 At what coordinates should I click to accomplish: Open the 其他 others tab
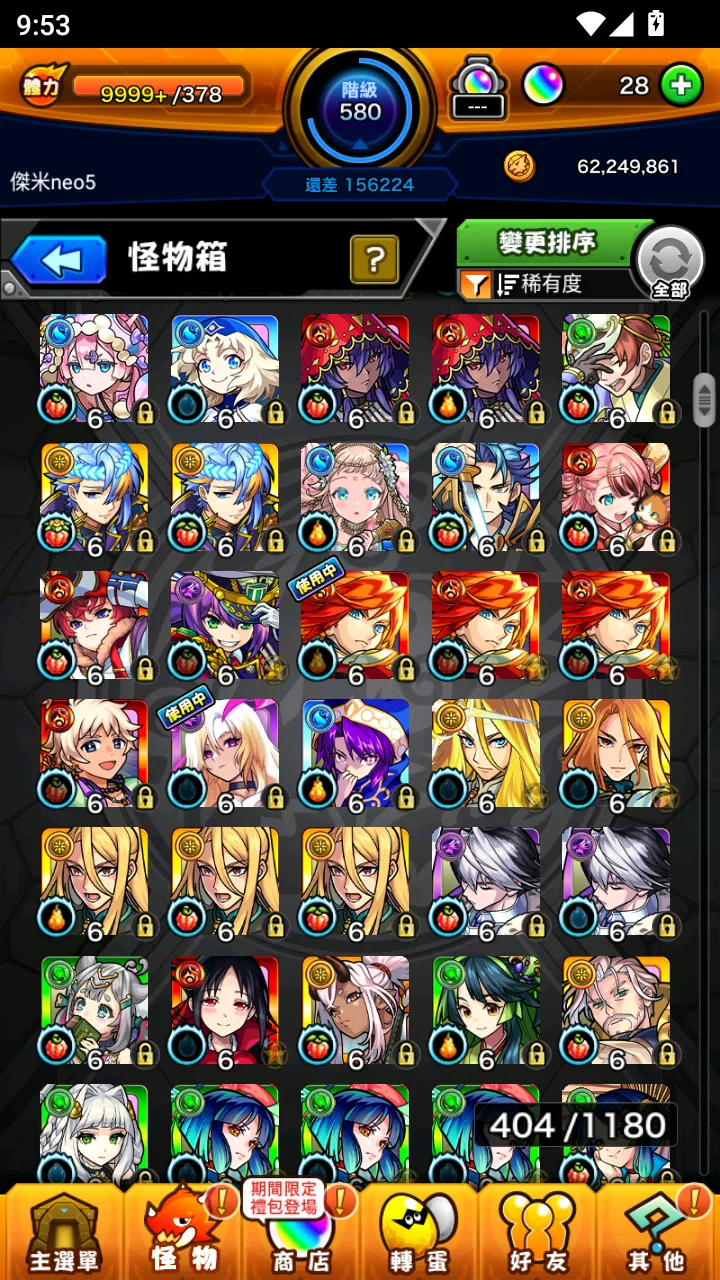point(656,1232)
